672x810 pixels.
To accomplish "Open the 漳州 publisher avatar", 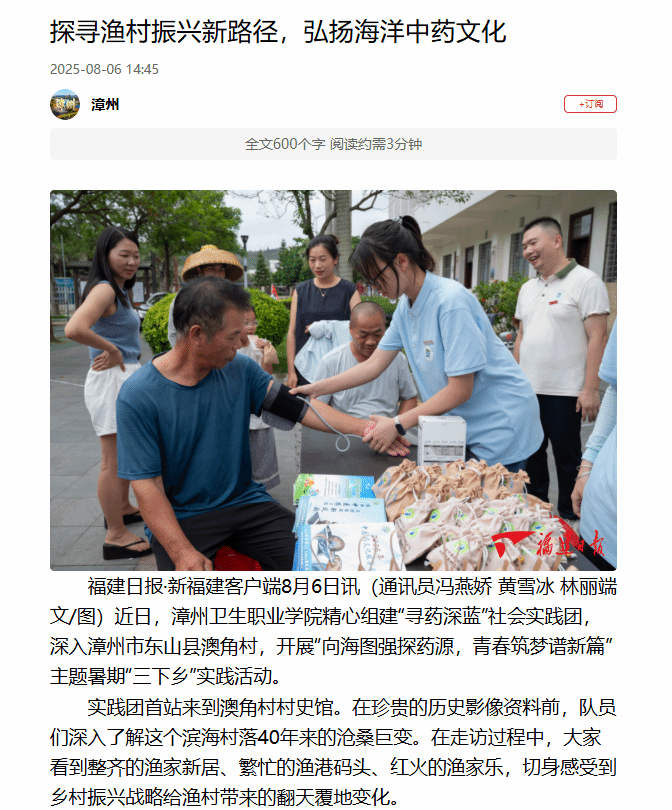I will [65, 104].
